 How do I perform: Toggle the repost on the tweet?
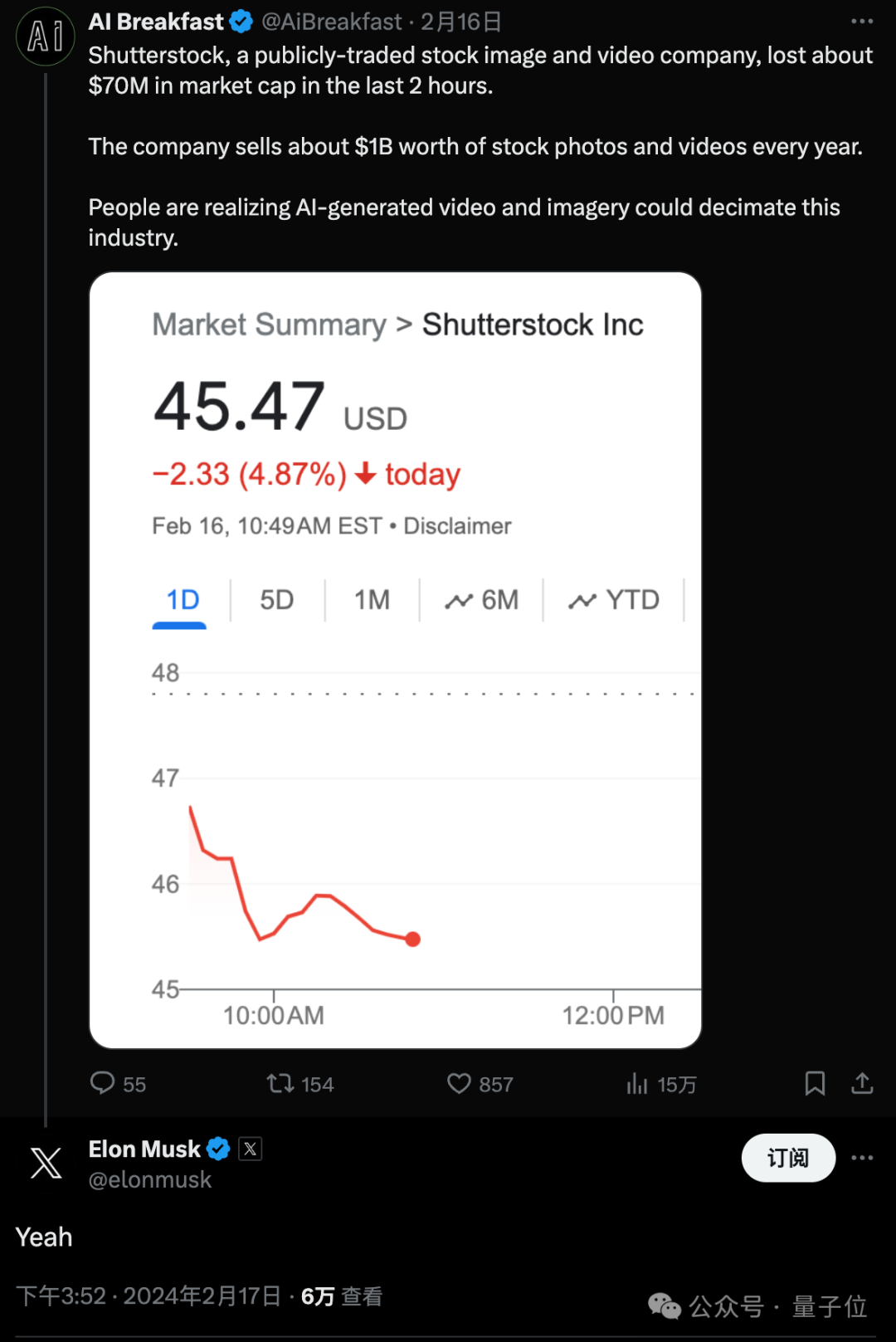point(280,1084)
